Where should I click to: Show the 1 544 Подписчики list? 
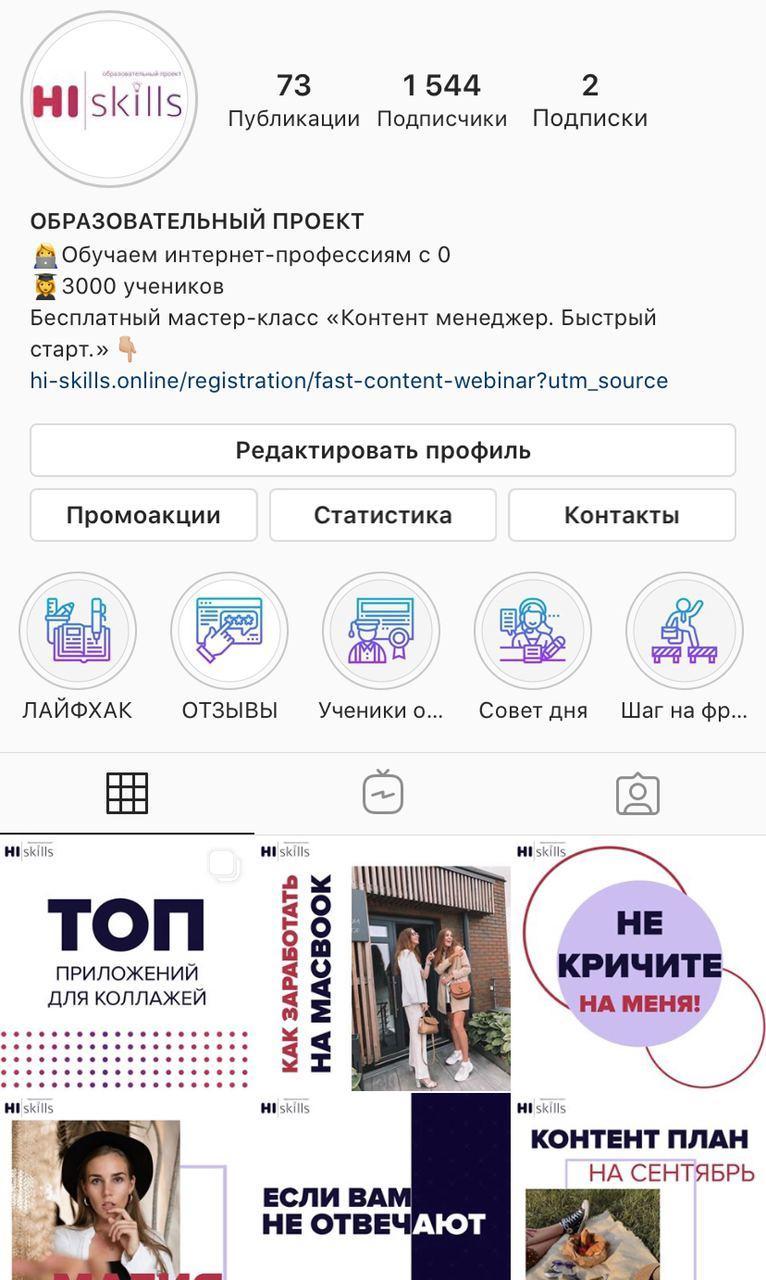pyautogui.click(x=442, y=100)
